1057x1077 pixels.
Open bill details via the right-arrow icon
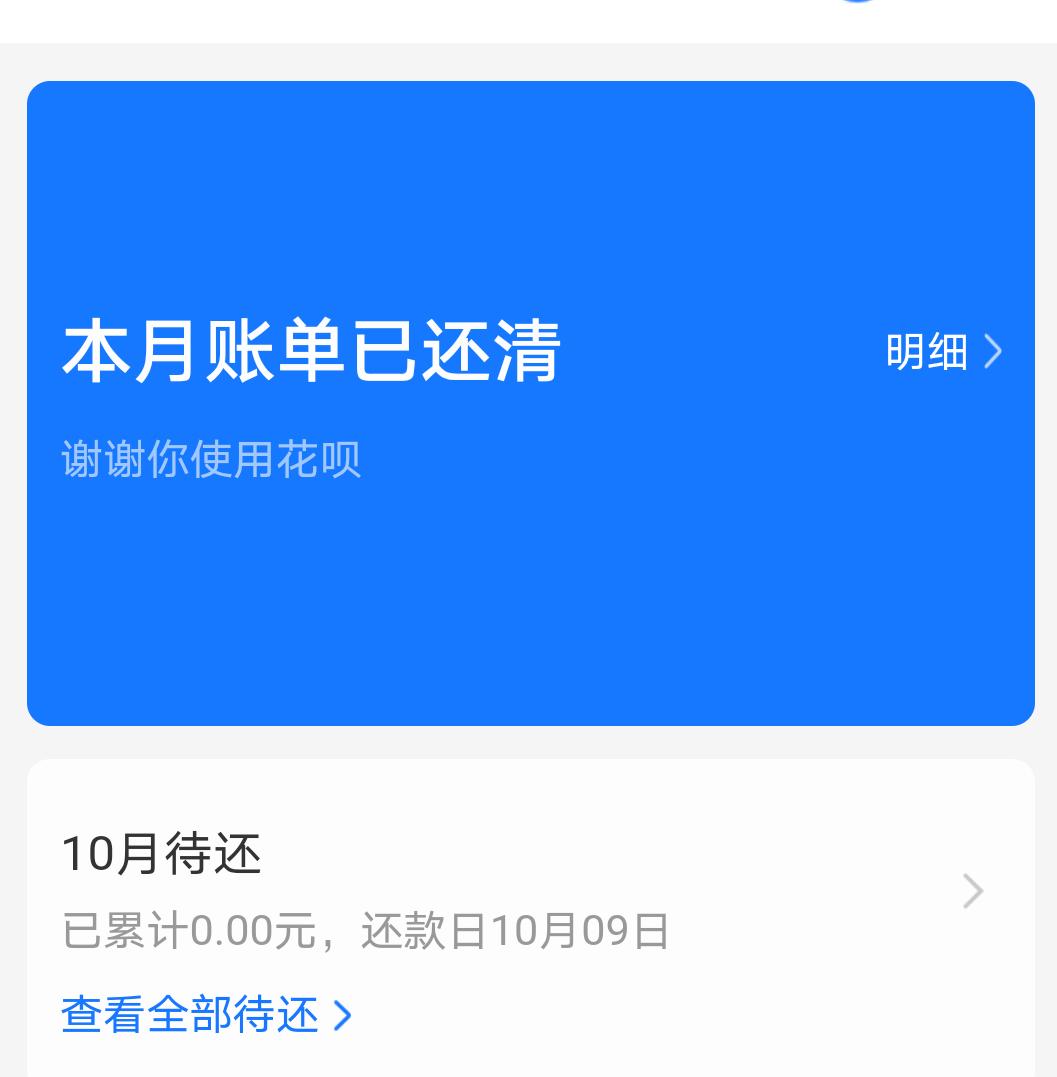click(992, 352)
